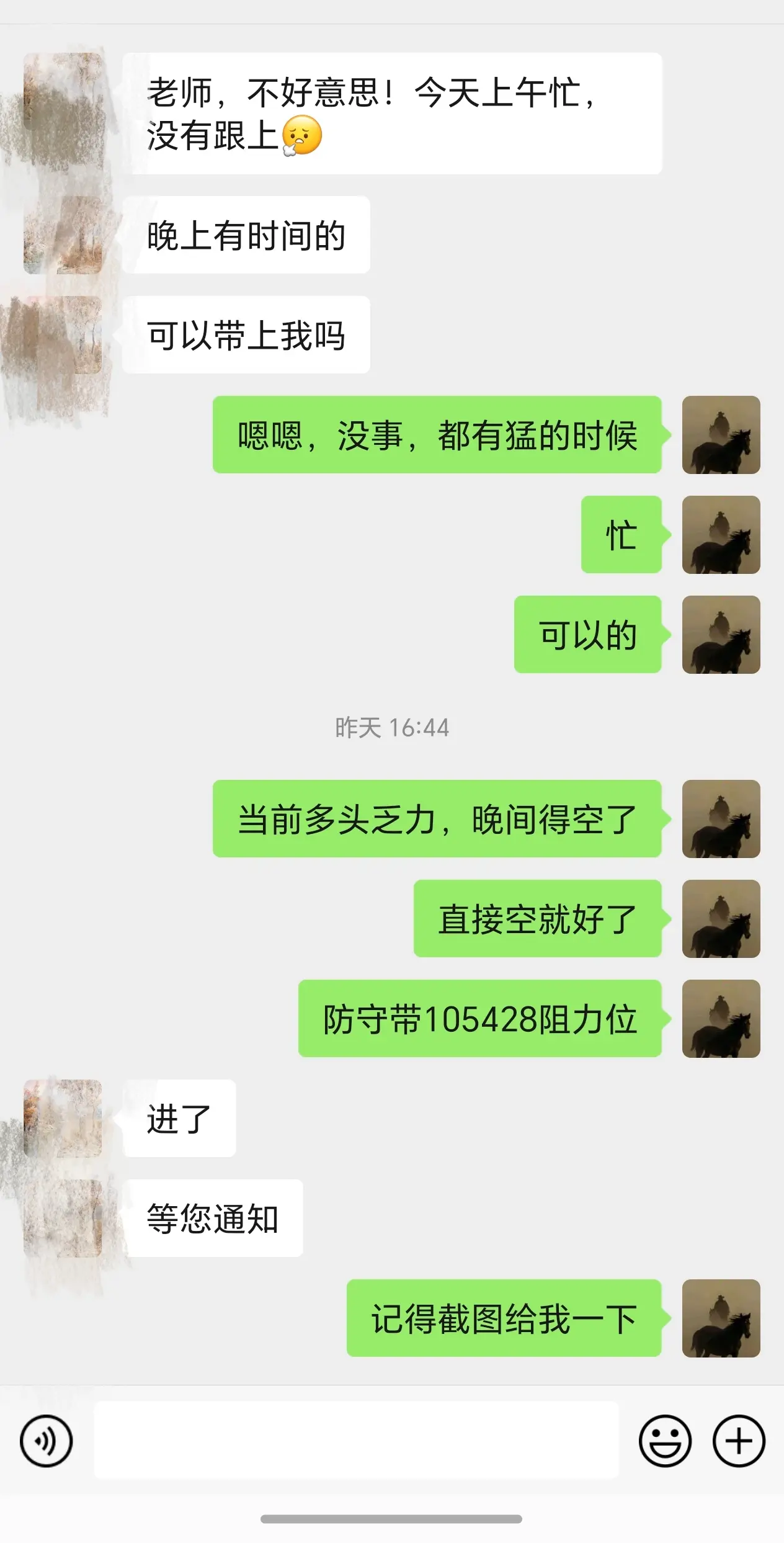Select the single-character 忙 message
Screen dimensions: 784x1543
[620, 536]
